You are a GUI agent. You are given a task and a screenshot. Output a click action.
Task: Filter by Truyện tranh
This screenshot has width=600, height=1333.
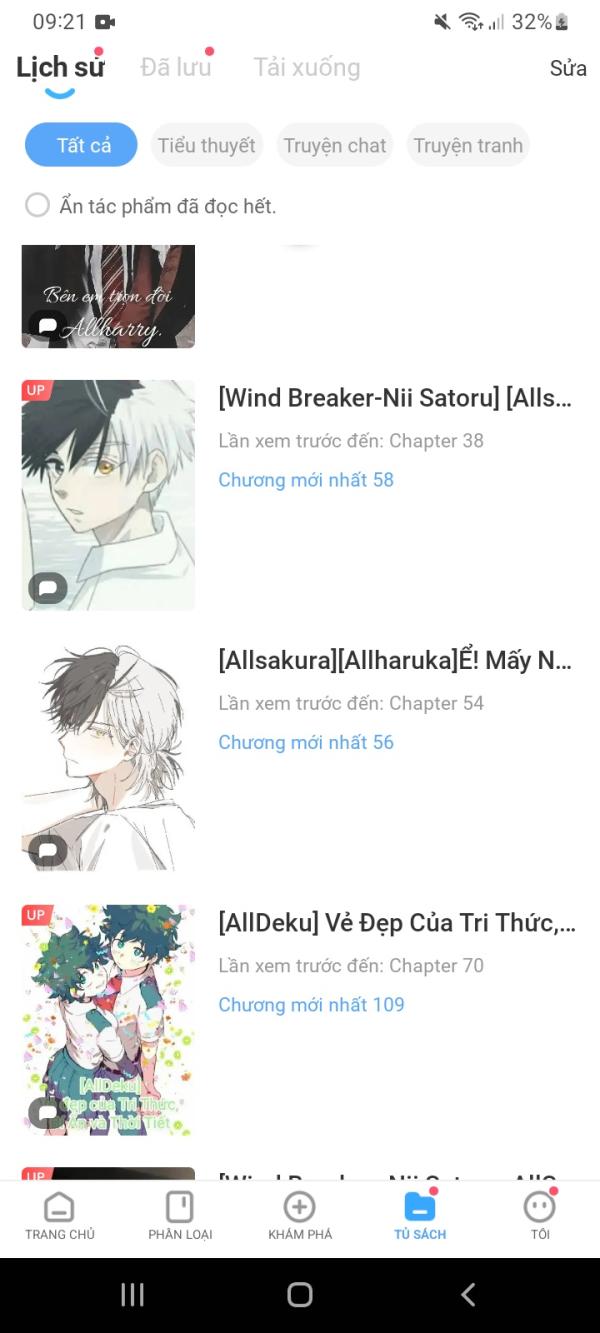click(x=468, y=145)
